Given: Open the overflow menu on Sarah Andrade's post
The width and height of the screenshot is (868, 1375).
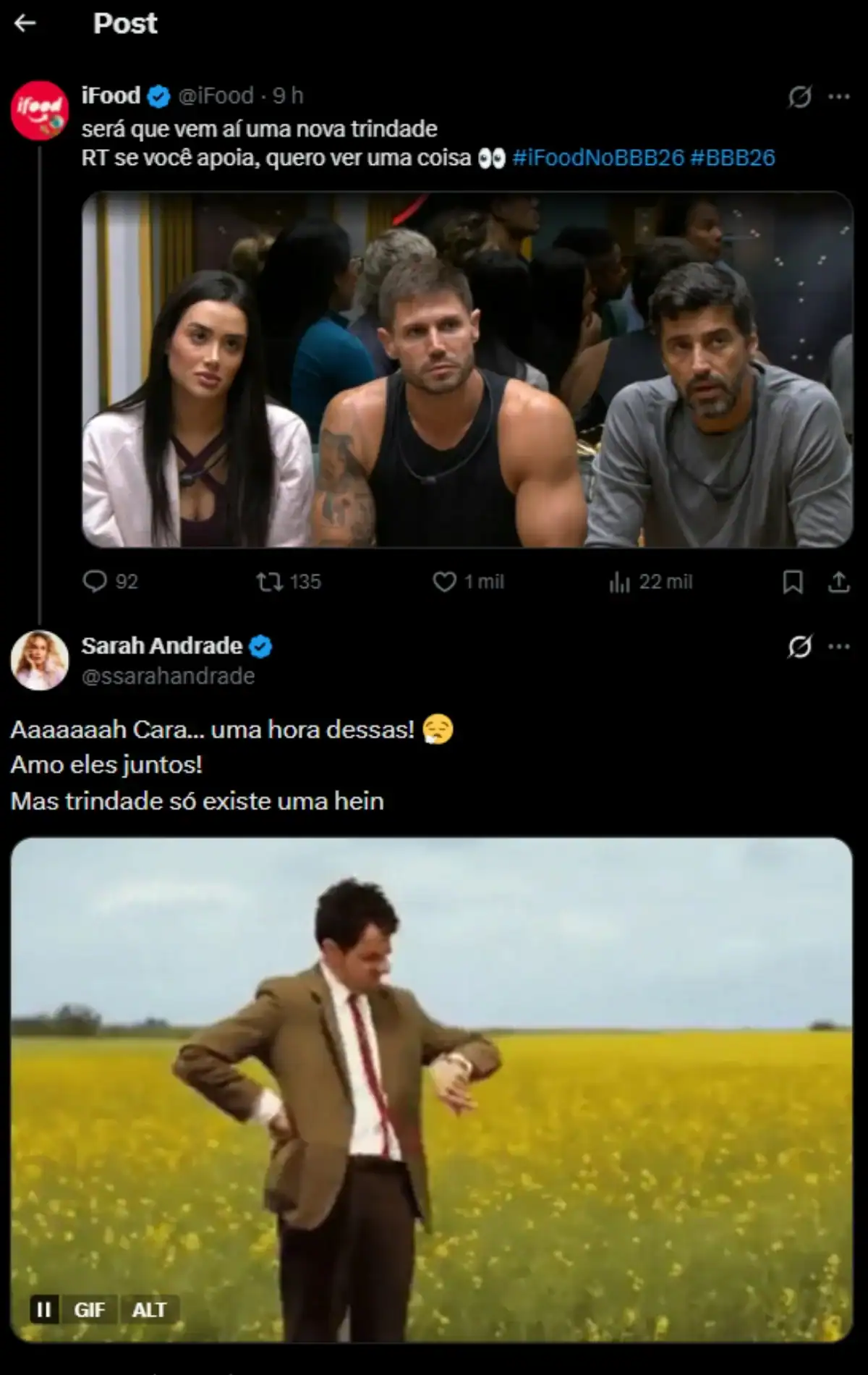Looking at the screenshot, I should [838, 646].
